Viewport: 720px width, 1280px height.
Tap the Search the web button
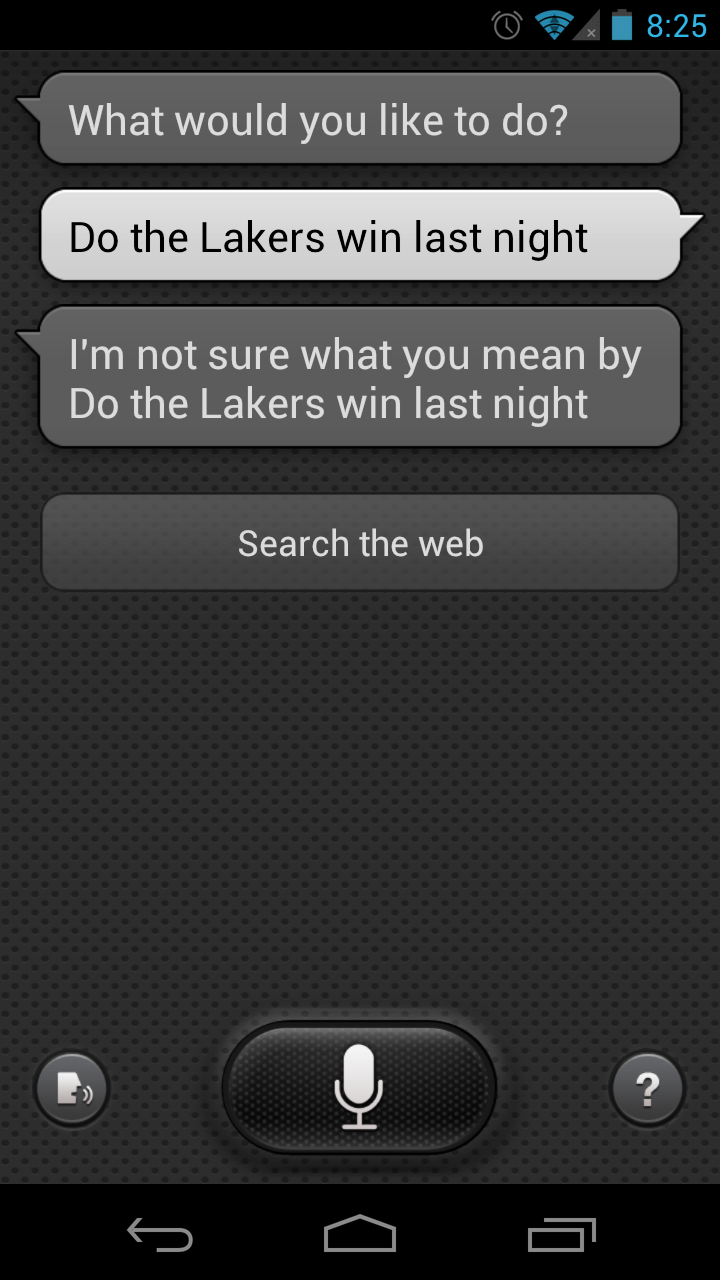[360, 543]
